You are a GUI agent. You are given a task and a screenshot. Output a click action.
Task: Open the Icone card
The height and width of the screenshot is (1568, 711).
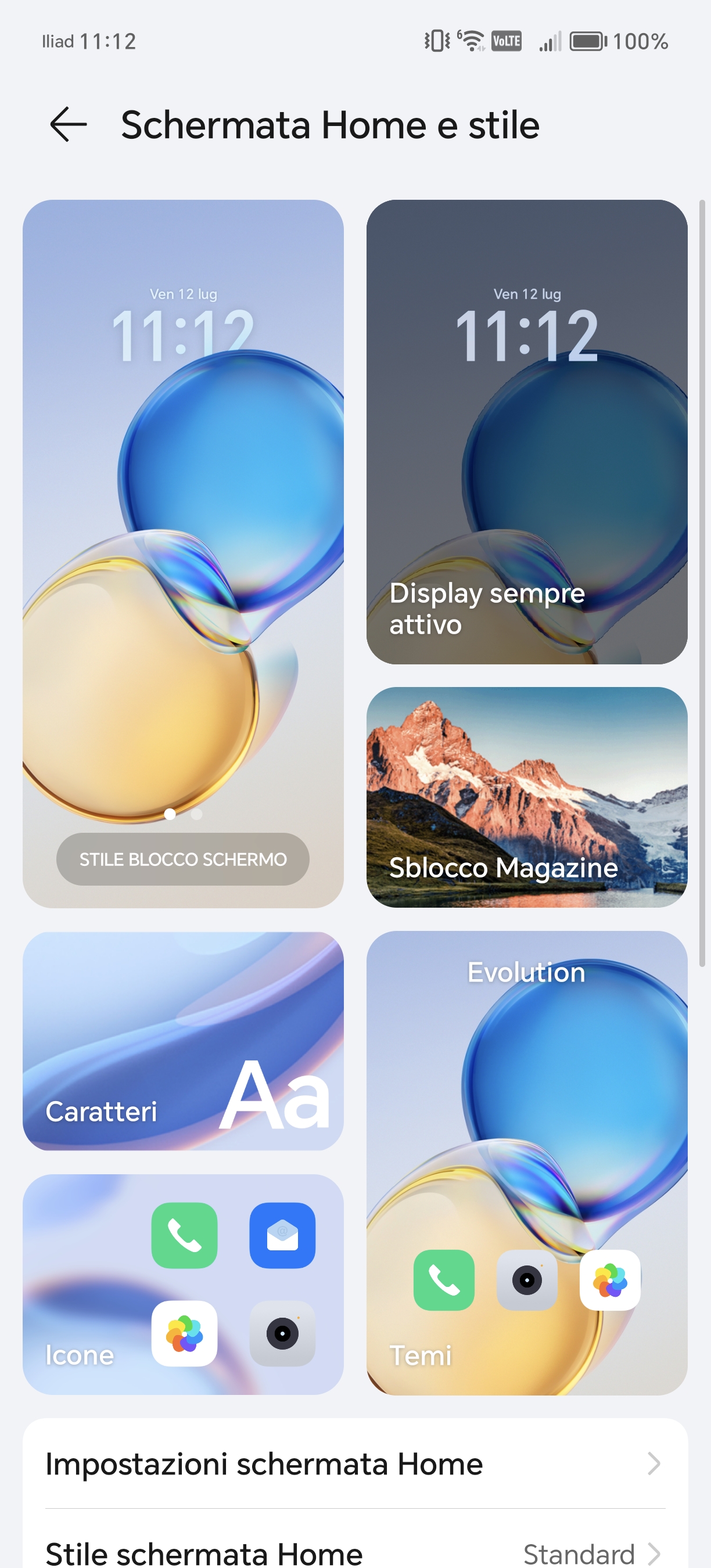(x=182, y=1284)
